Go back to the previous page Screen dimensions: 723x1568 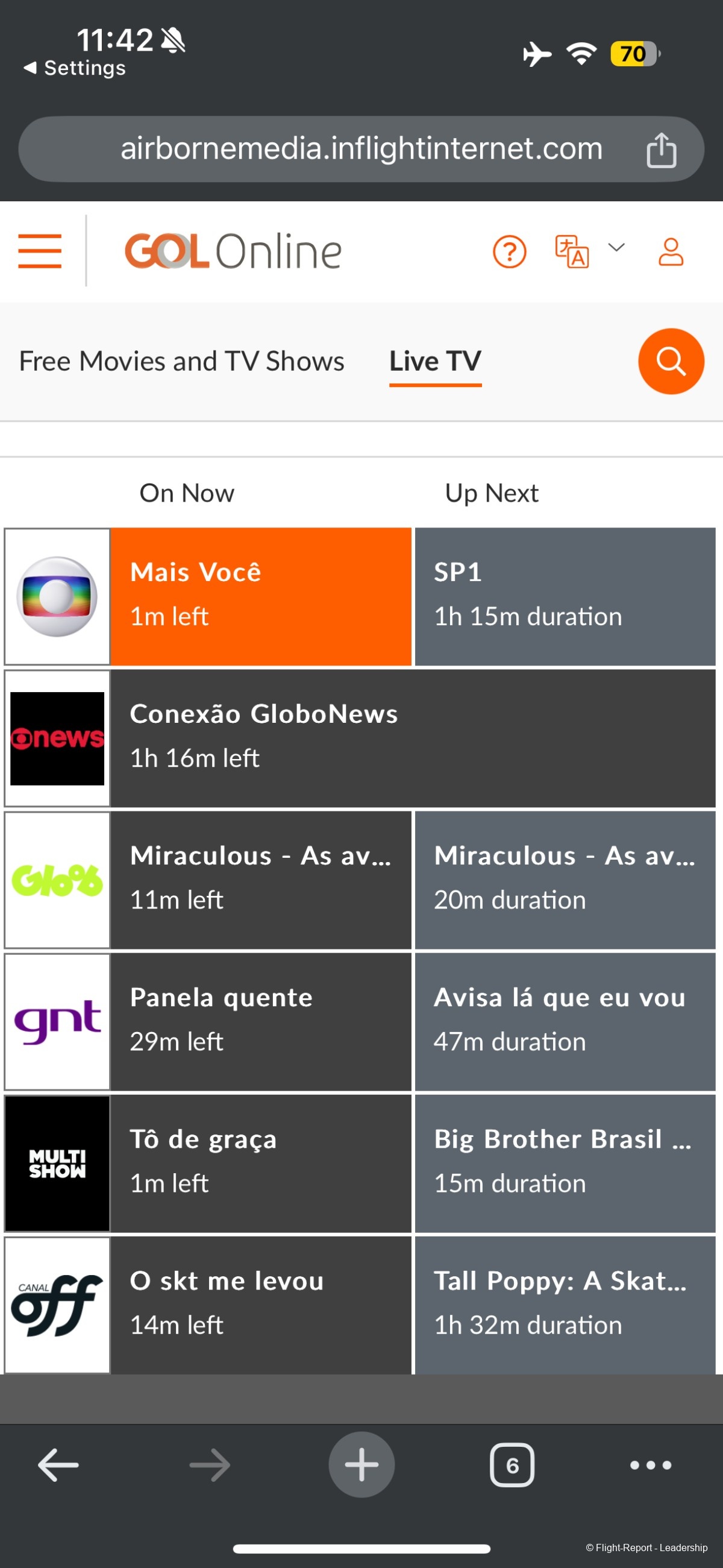tap(58, 1464)
